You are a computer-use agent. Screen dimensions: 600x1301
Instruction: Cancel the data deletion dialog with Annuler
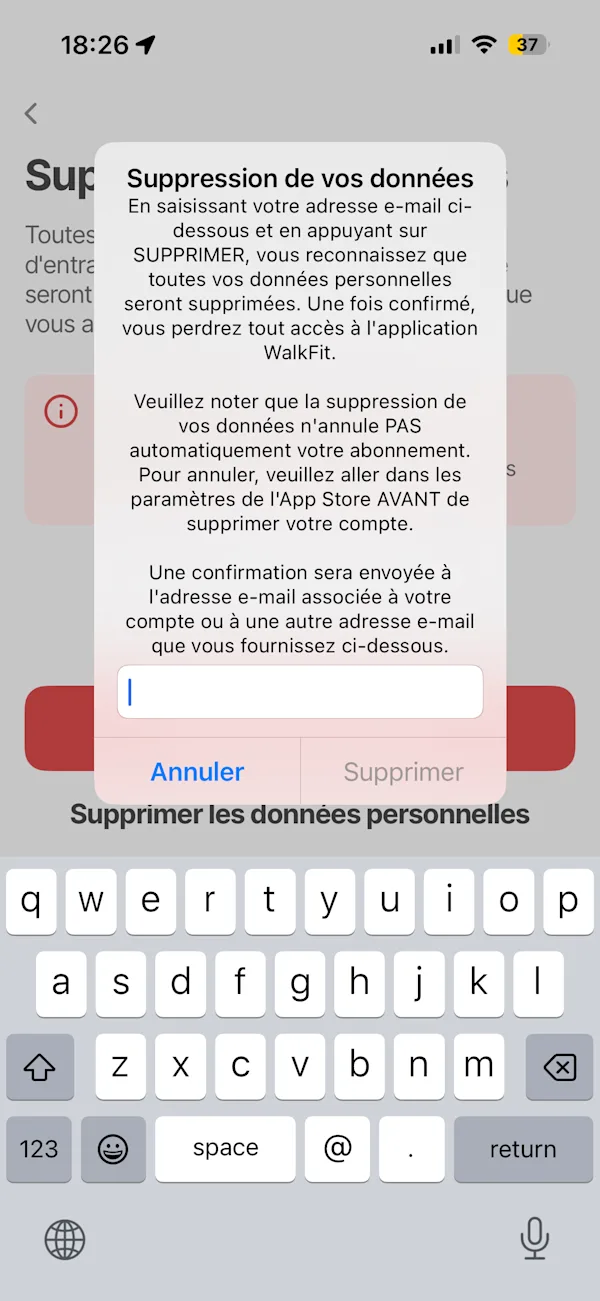click(197, 771)
